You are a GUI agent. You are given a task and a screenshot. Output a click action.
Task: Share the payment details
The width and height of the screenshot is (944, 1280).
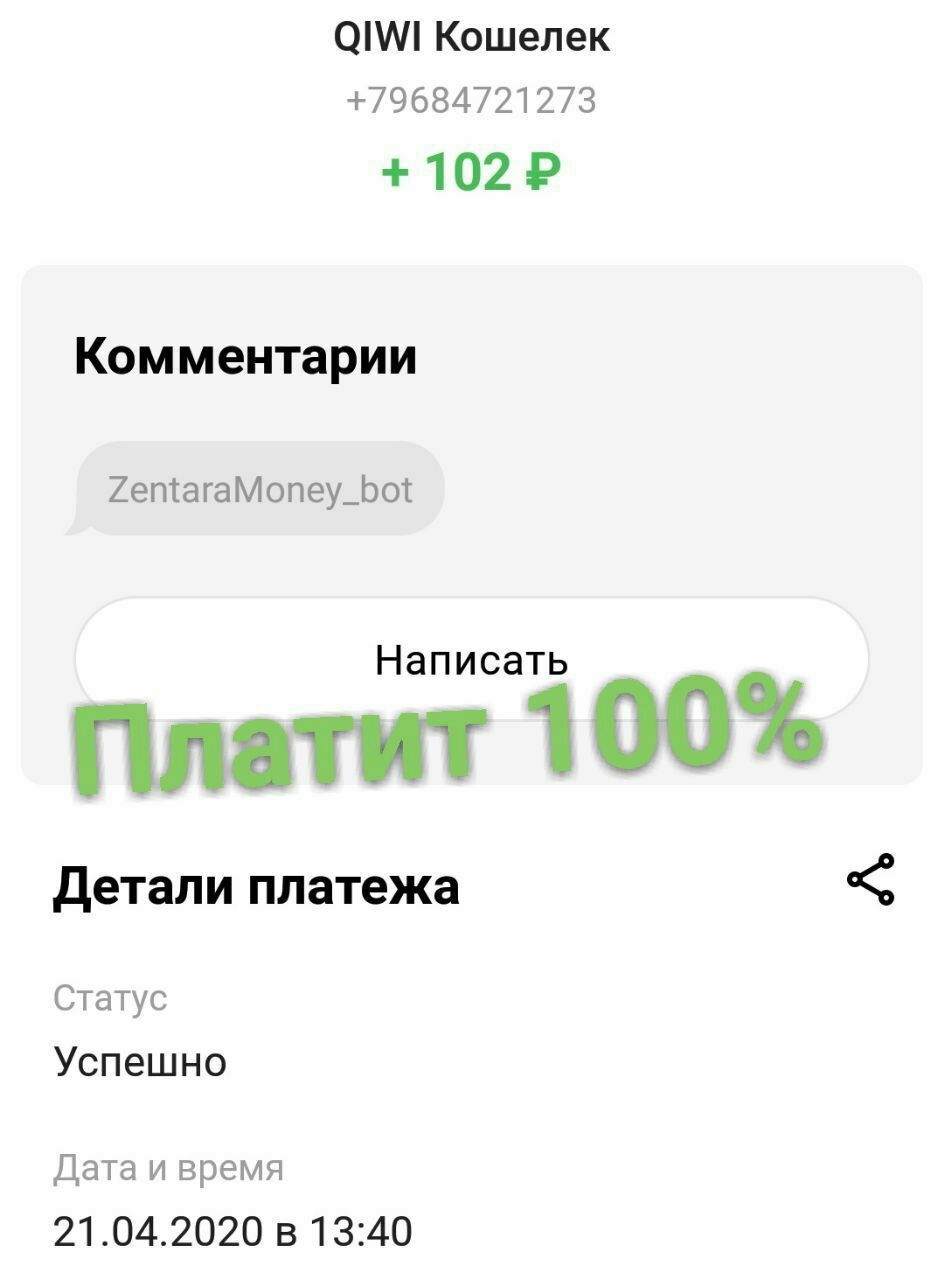[x=871, y=880]
